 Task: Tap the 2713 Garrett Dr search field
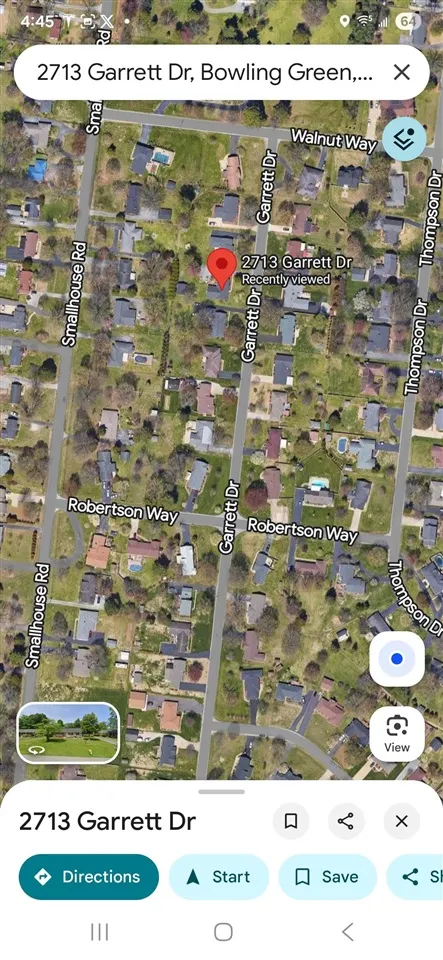[205, 72]
